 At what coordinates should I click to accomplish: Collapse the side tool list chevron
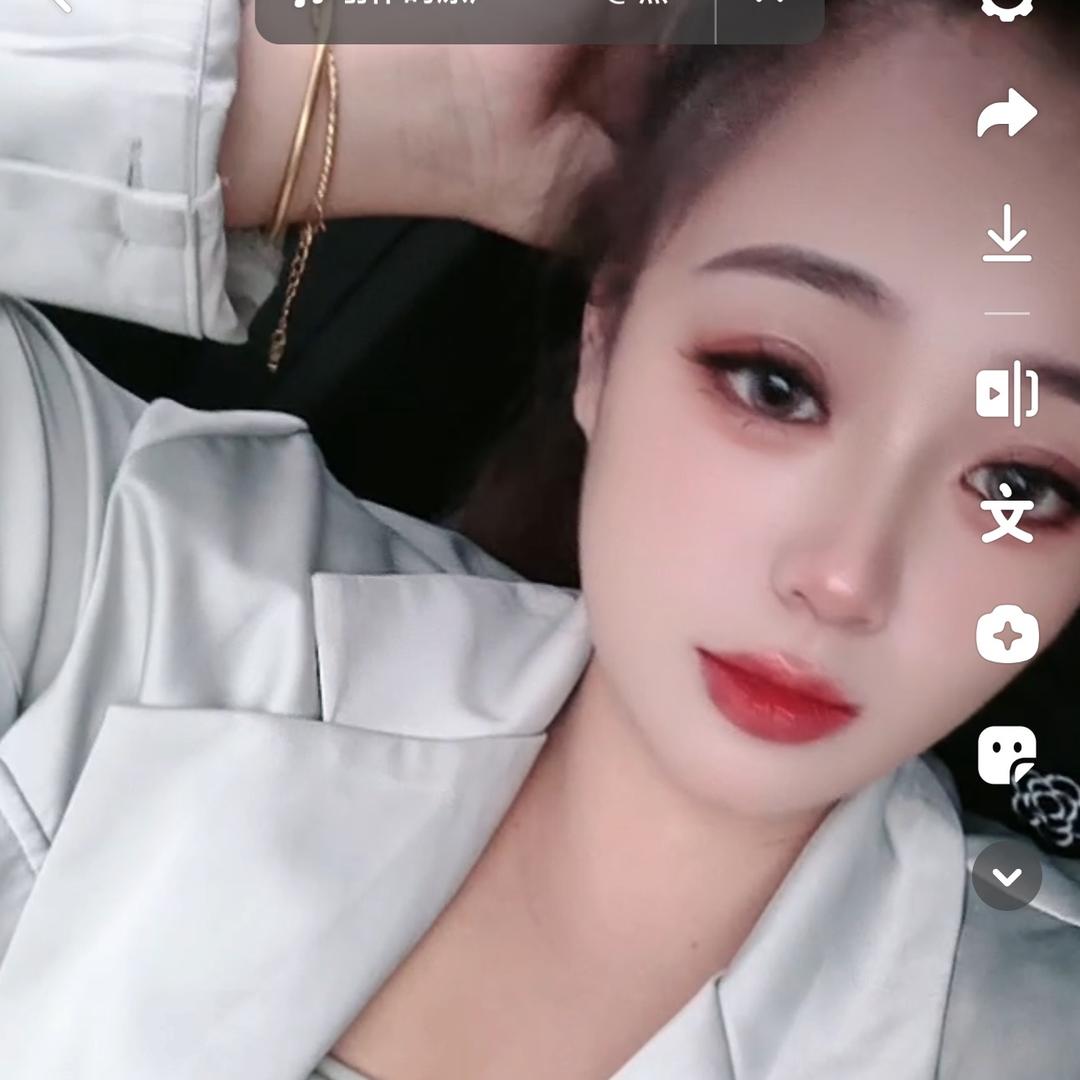(1006, 876)
